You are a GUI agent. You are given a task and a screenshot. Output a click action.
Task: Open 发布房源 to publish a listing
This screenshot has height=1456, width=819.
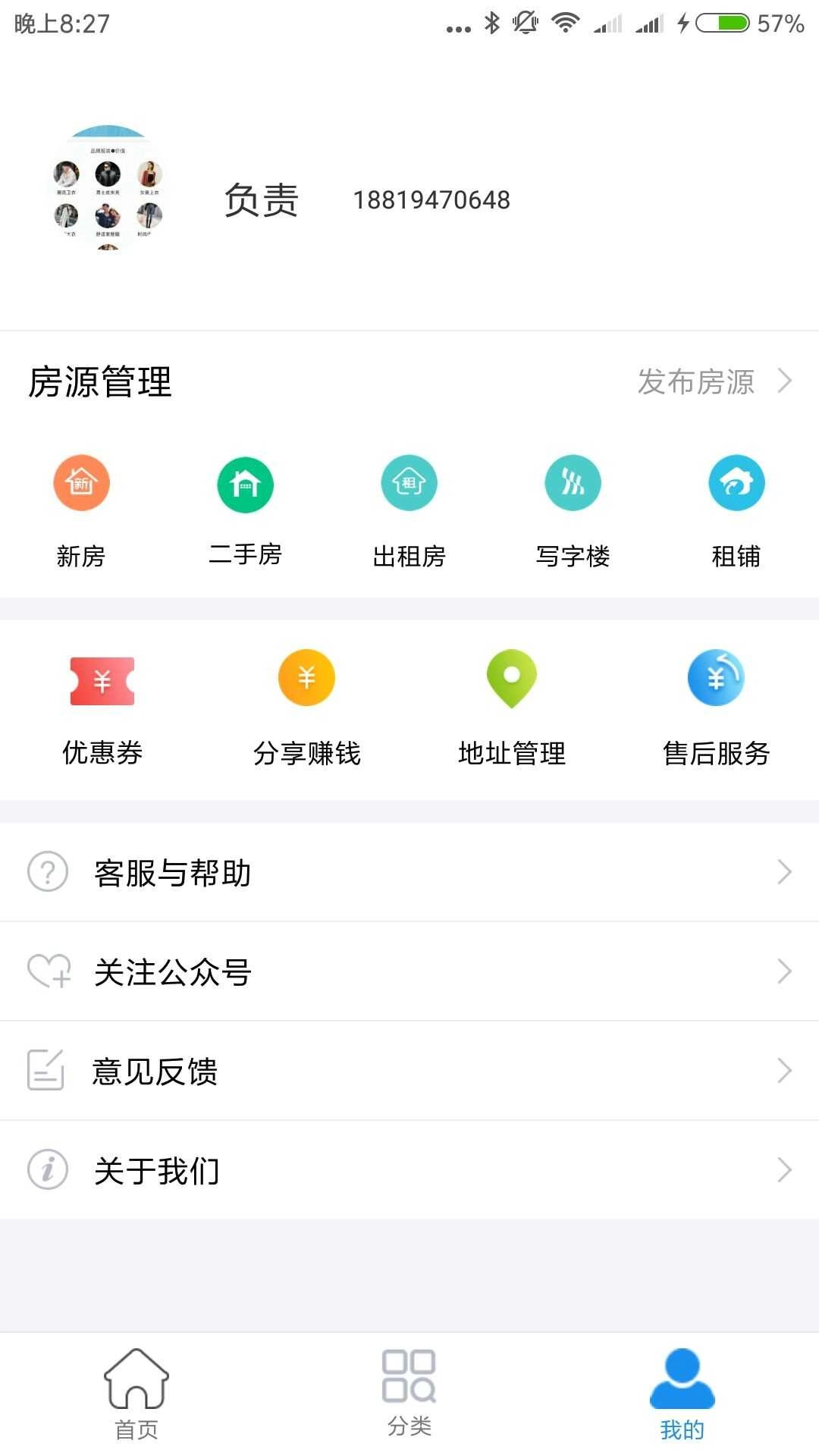696,383
